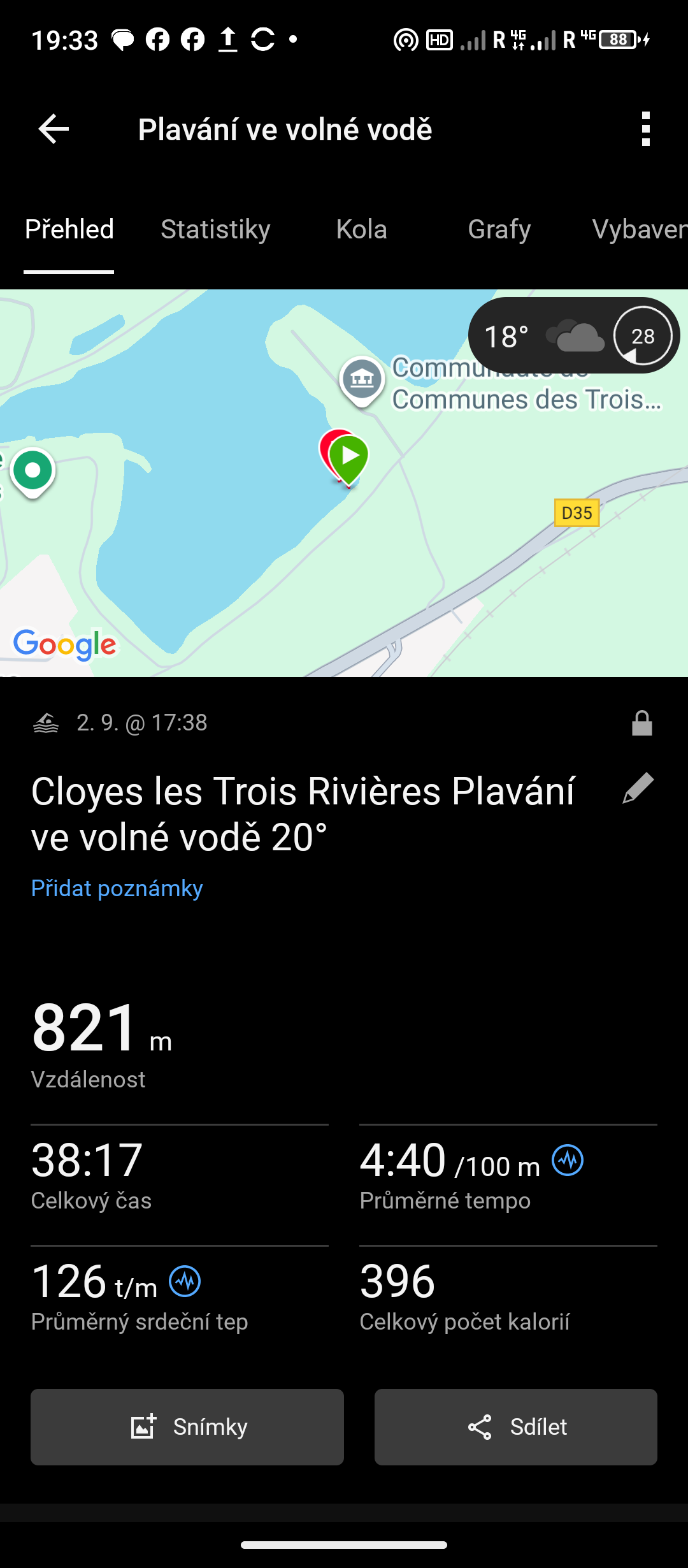Show the Grafy tab
This screenshot has width=688, height=1568.
point(499,229)
